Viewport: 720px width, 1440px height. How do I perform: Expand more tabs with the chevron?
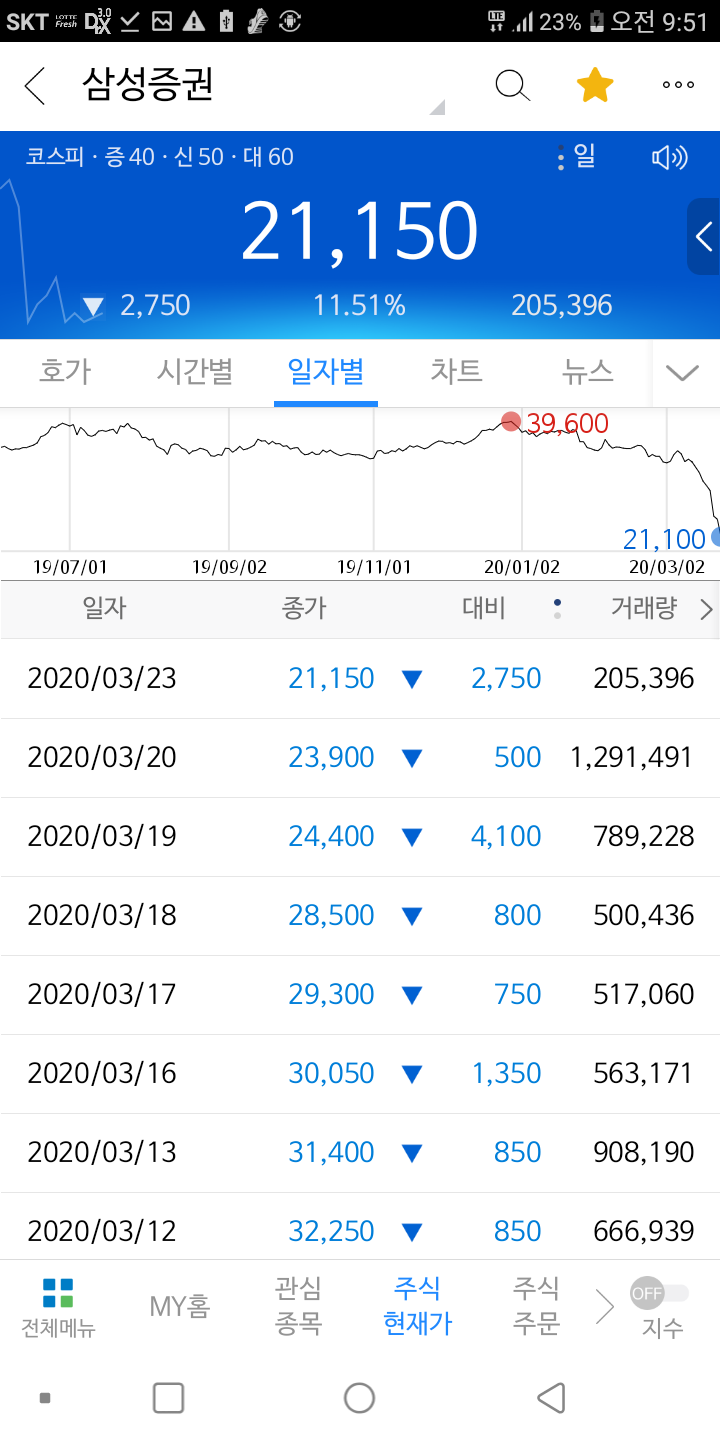click(682, 373)
